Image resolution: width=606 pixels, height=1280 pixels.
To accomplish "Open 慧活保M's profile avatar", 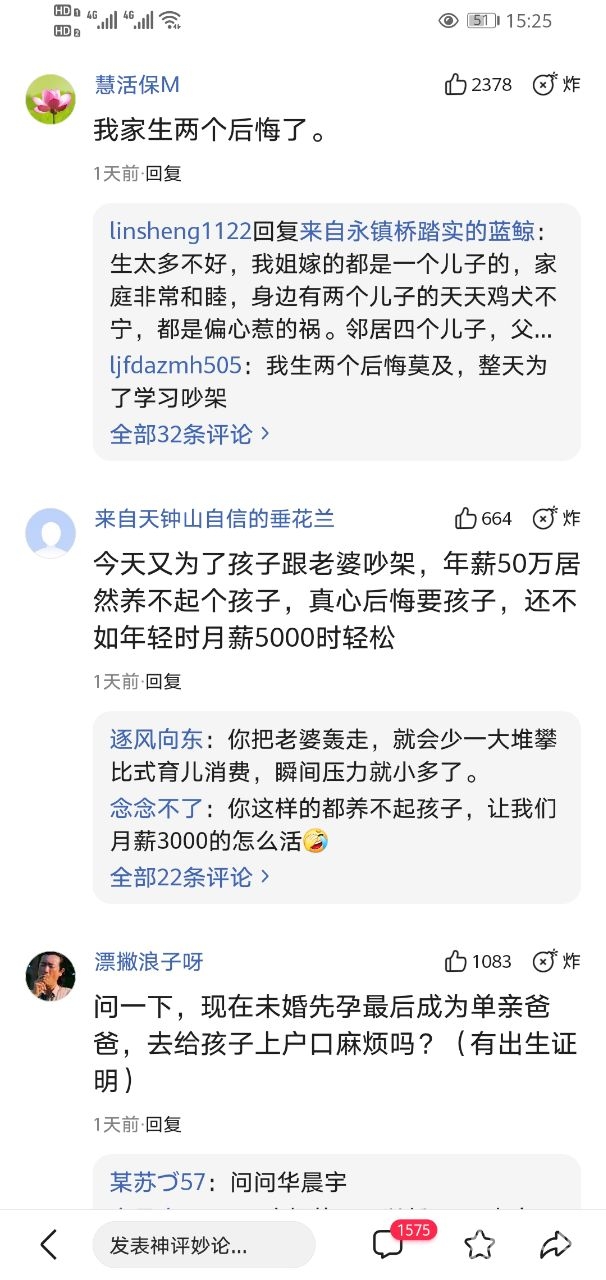I will pyautogui.click(x=50, y=99).
